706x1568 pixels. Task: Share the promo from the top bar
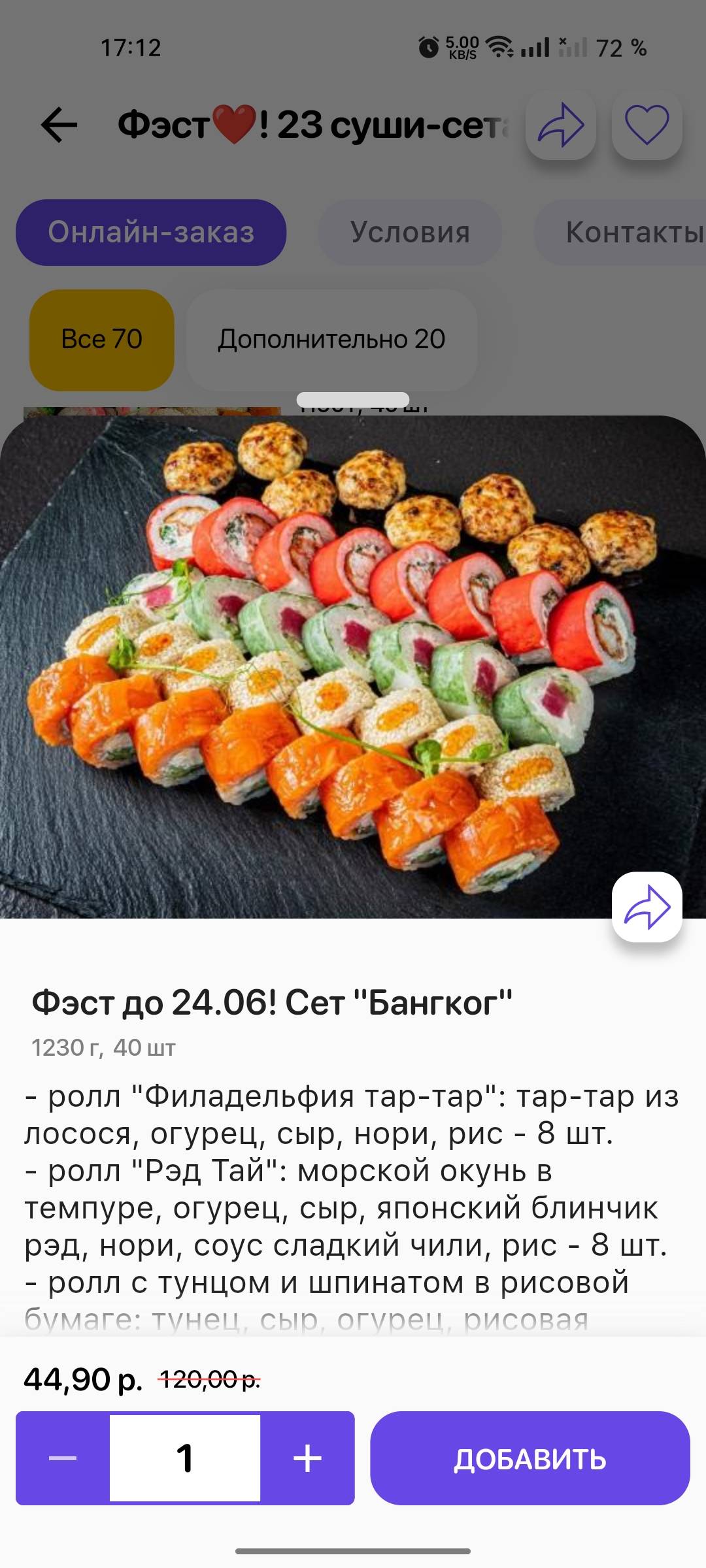(x=560, y=125)
